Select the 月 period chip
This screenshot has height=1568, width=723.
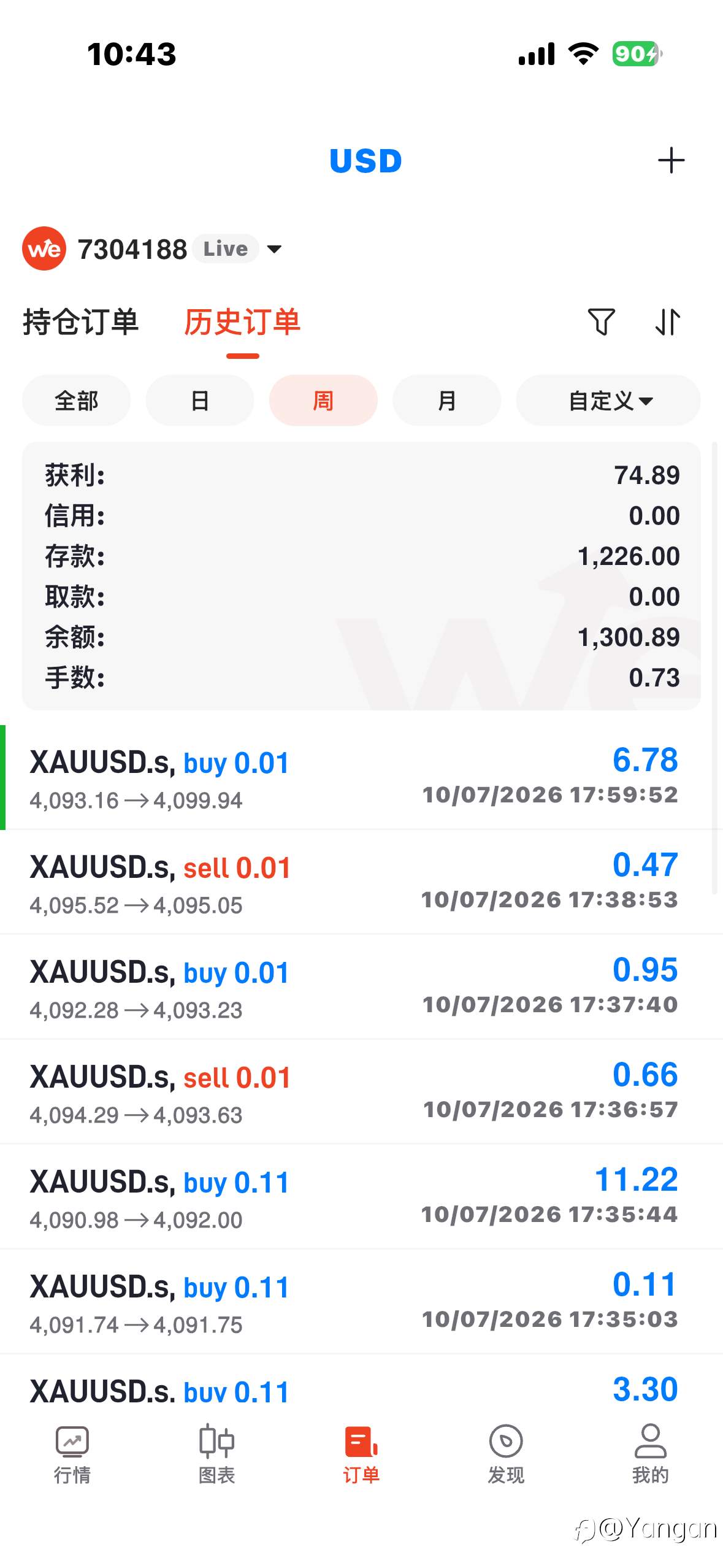[446, 401]
